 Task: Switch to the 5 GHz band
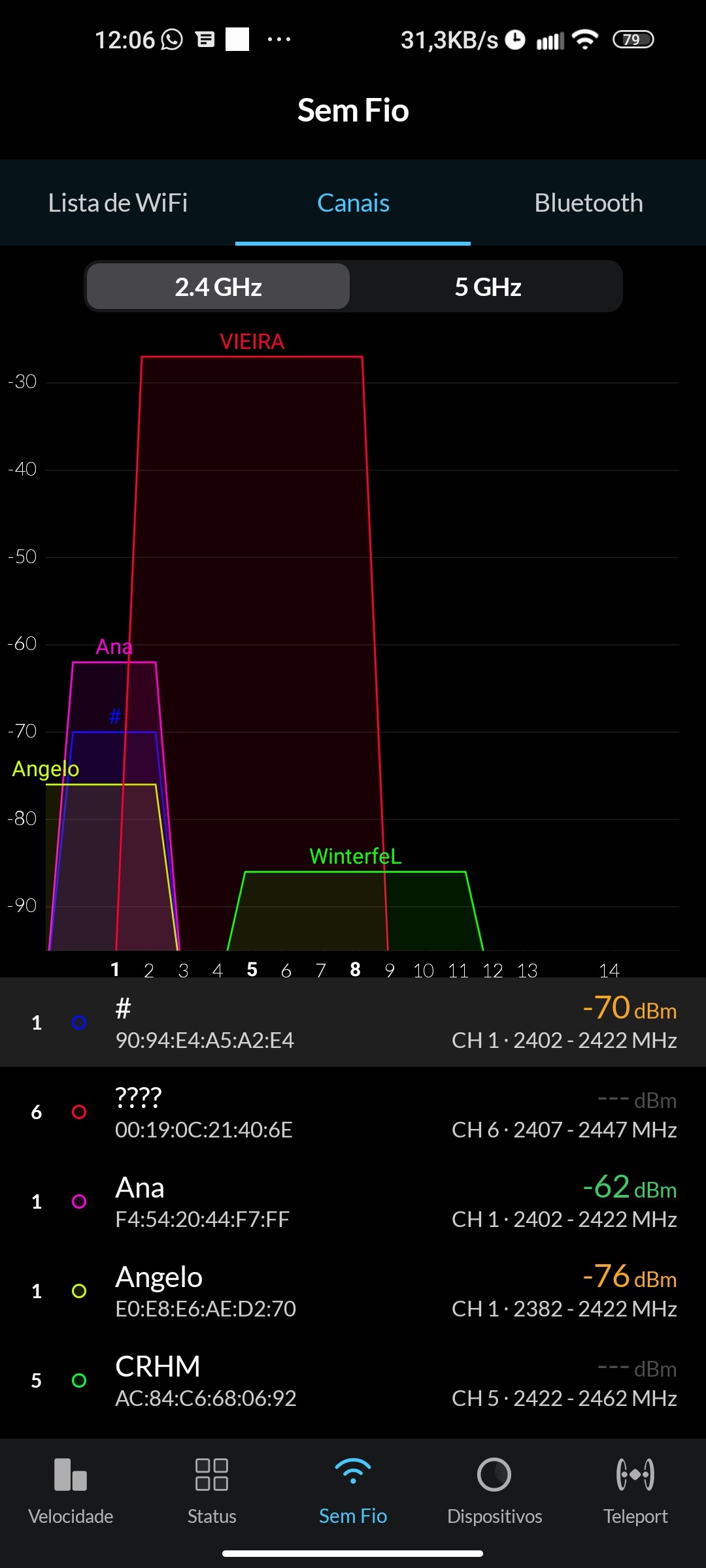coord(488,287)
